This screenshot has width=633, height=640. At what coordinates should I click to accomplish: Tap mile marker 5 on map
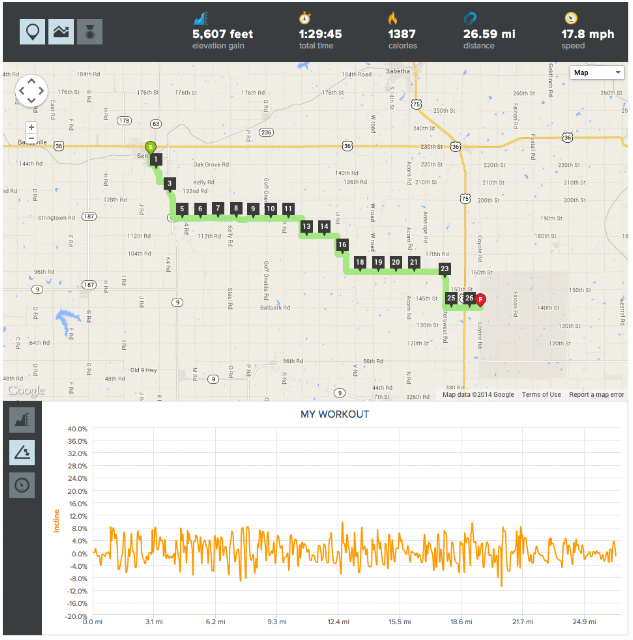click(182, 209)
